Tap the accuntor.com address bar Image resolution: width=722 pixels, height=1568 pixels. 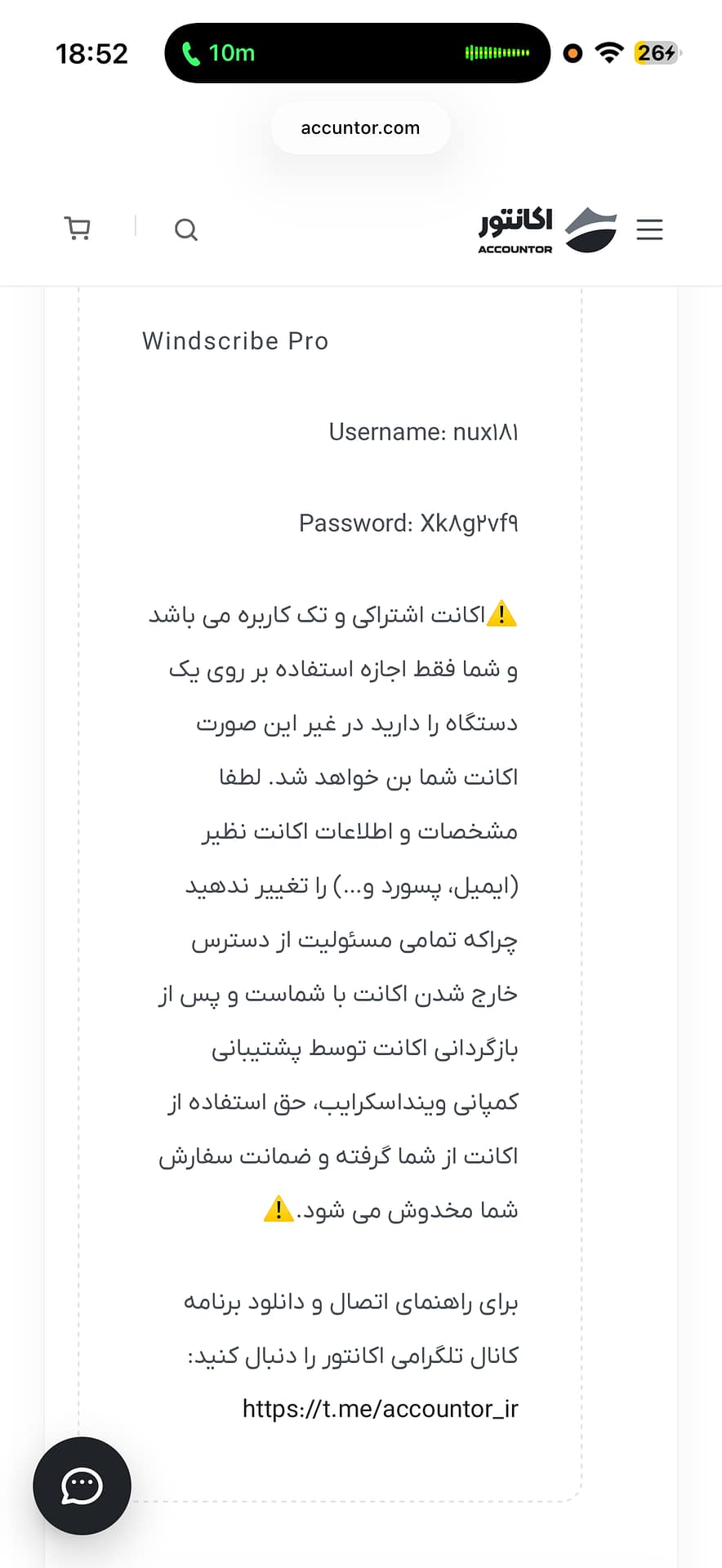point(360,127)
